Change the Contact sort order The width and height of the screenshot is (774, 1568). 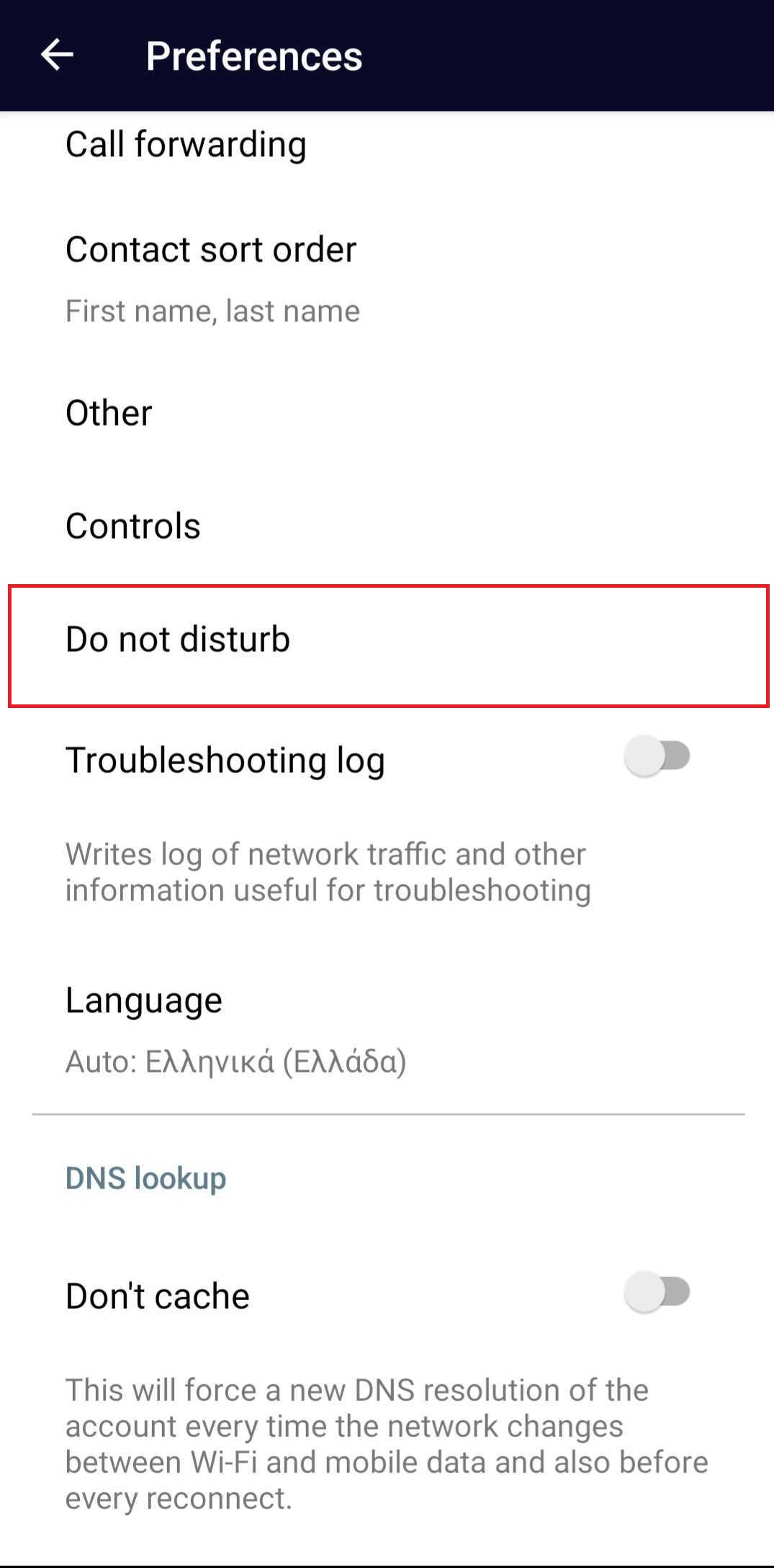point(211,277)
